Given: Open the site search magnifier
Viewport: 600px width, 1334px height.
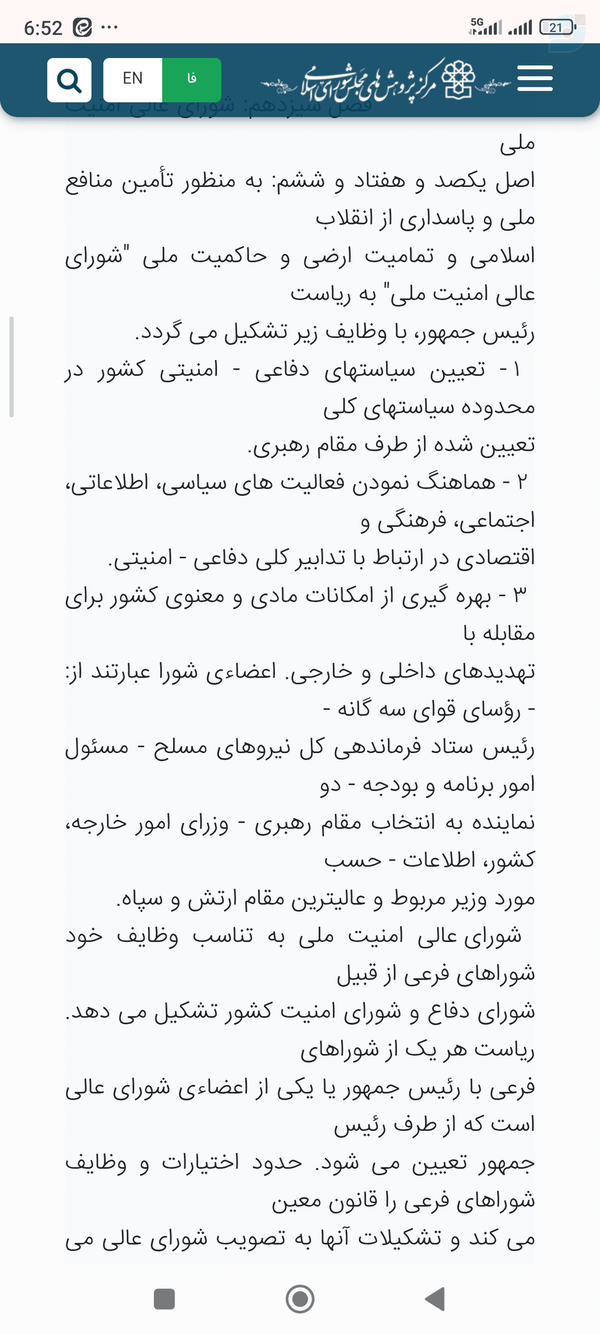Looking at the screenshot, I should (69, 79).
